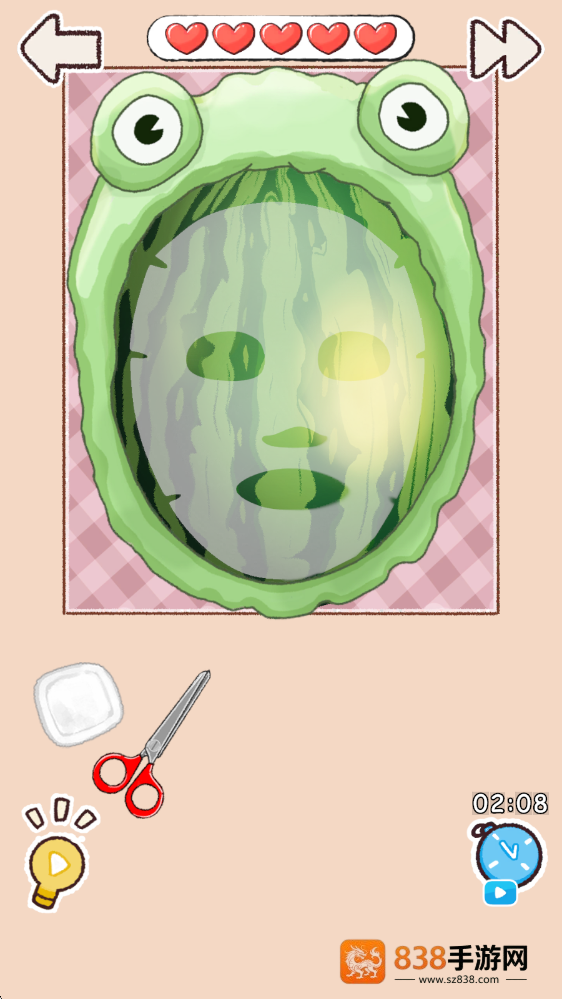The image size is (562, 999).
Task: Get a hint from the lightbulb
Action: [57, 852]
